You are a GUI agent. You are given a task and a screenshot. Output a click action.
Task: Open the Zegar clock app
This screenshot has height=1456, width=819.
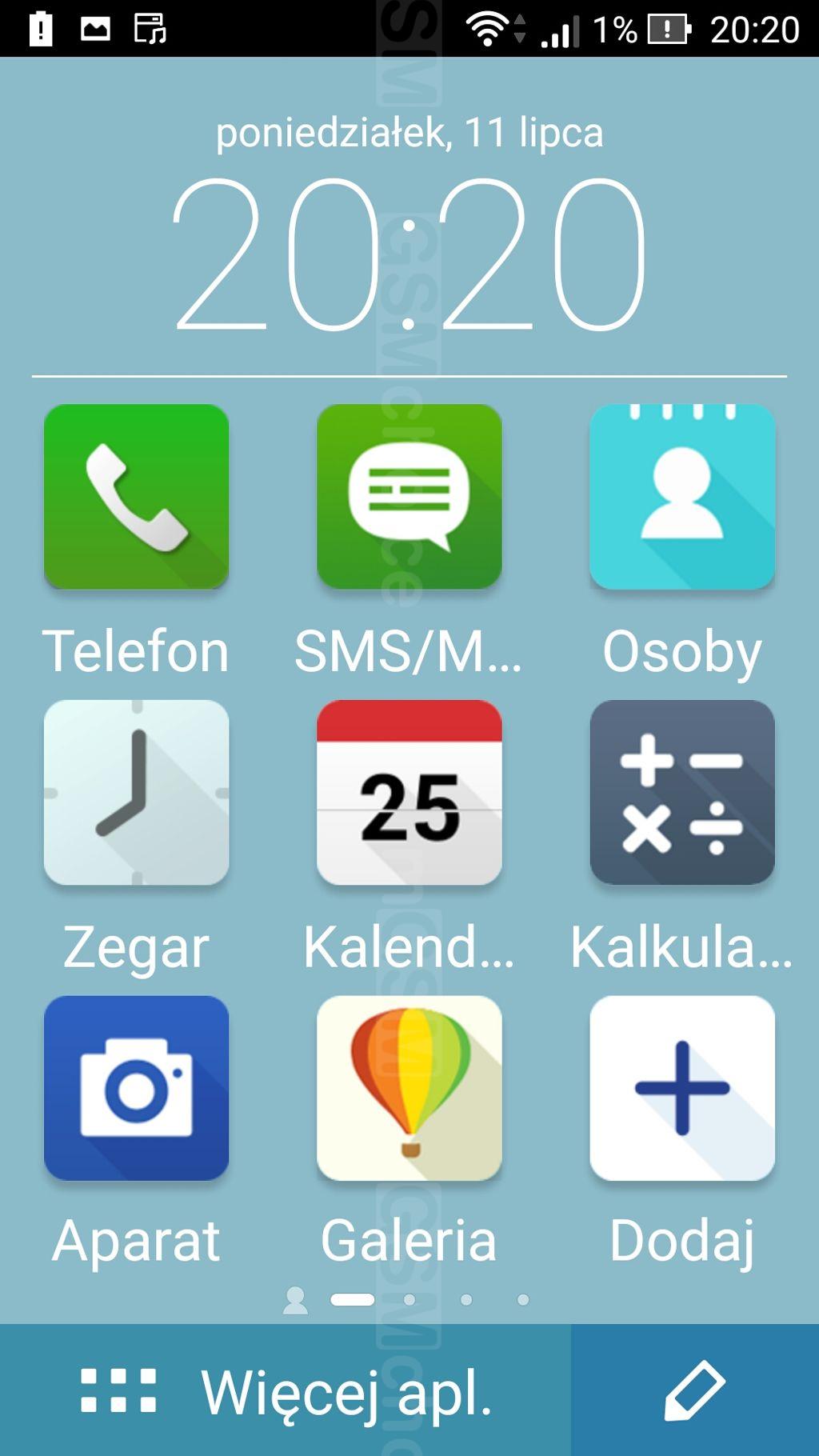[x=136, y=793]
